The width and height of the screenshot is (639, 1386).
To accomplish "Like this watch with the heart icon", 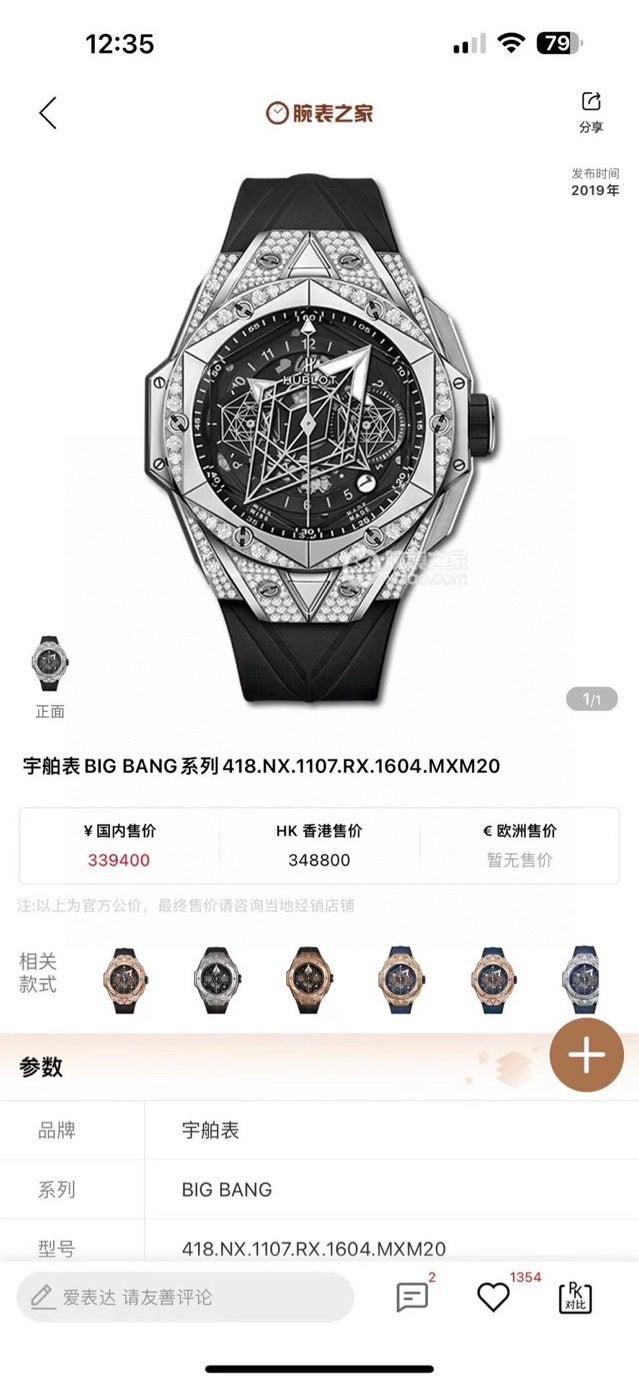I will [x=493, y=1297].
